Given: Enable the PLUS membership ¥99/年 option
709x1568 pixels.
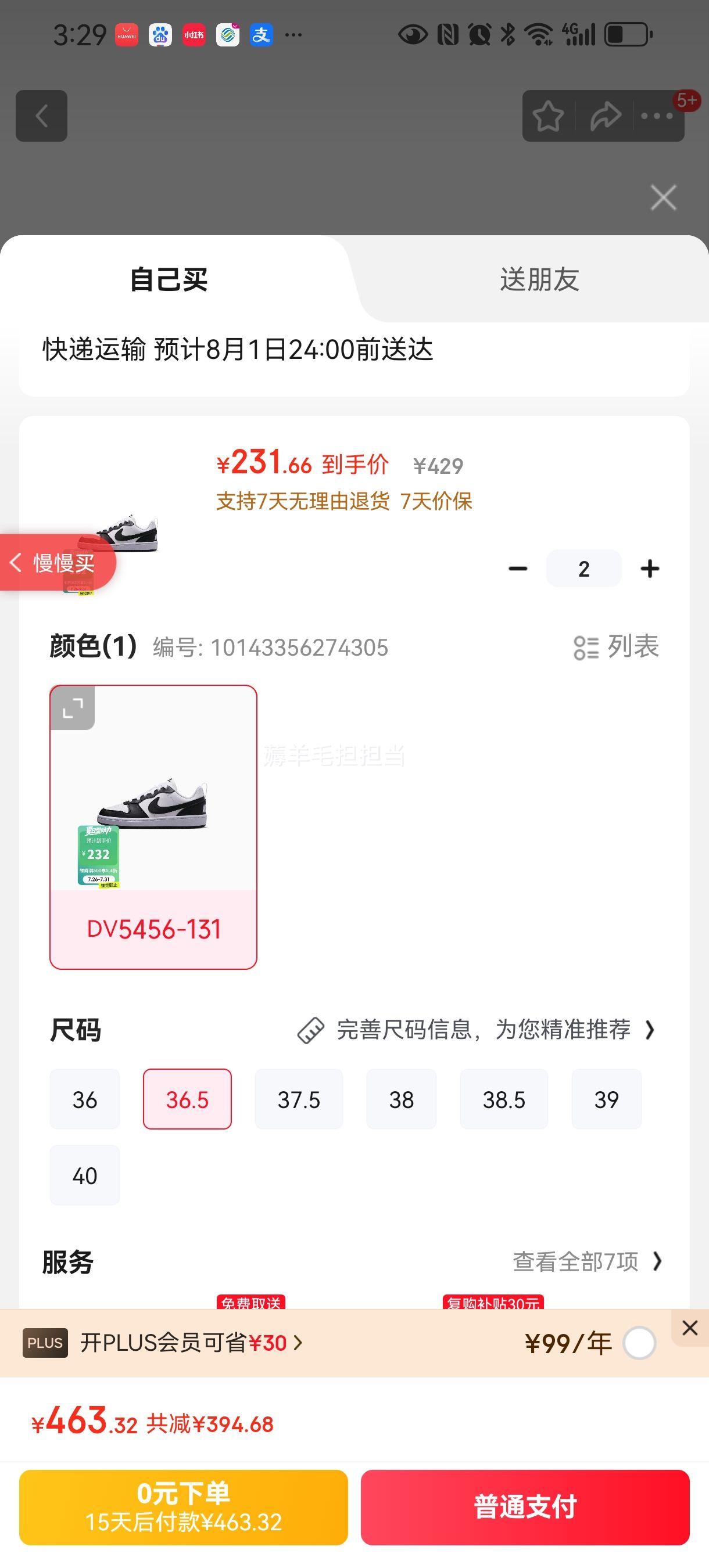Looking at the screenshot, I should [639, 1343].
